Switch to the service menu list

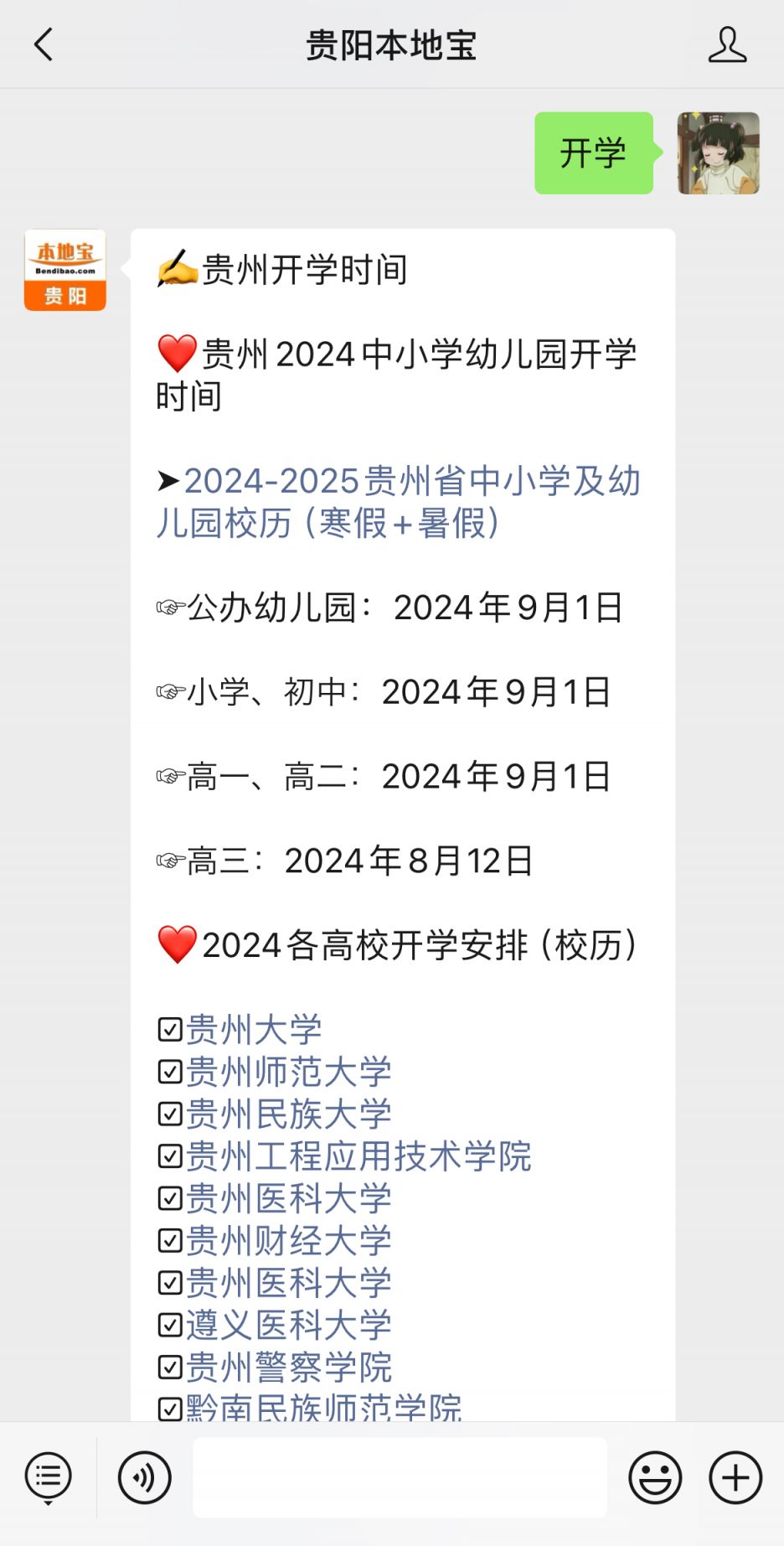coord(49,1477)
